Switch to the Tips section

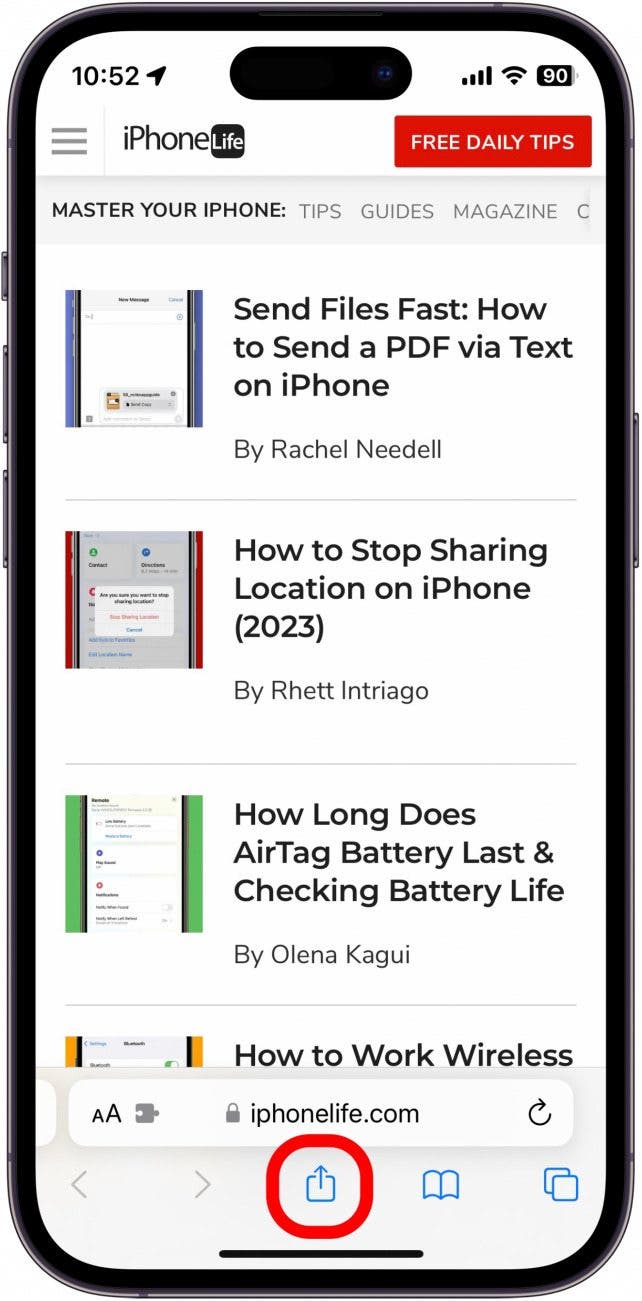320,211
